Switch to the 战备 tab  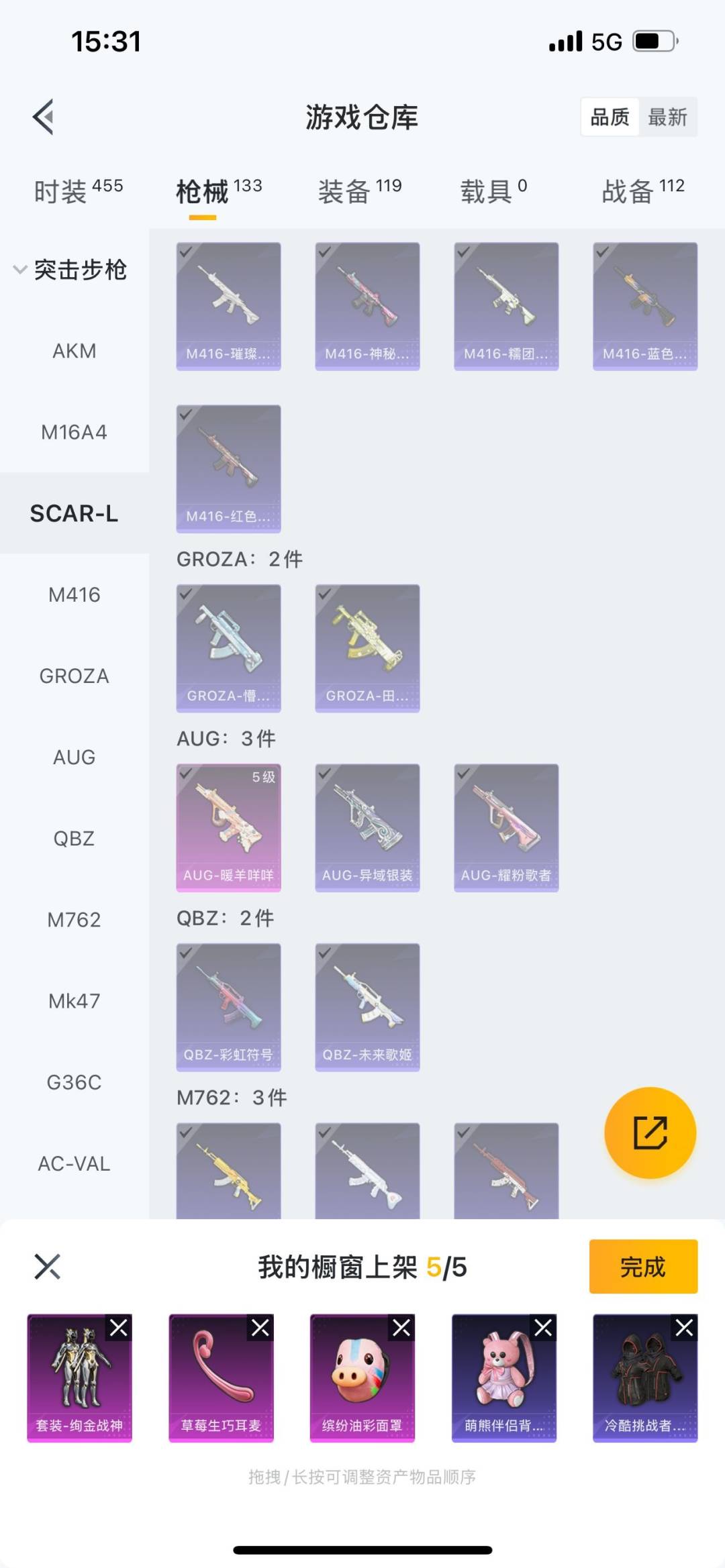coord(642,191)
